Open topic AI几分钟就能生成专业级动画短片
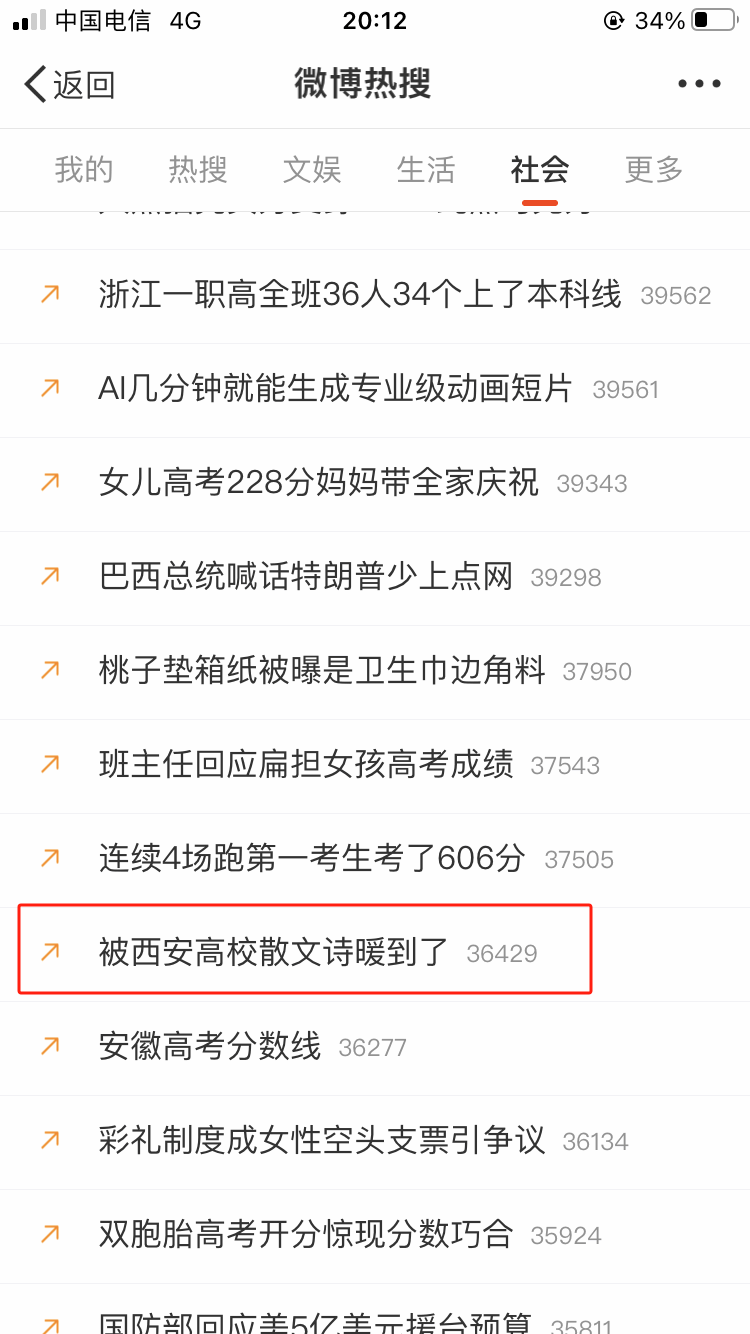Screen dimensions: 750x1334 335,389
